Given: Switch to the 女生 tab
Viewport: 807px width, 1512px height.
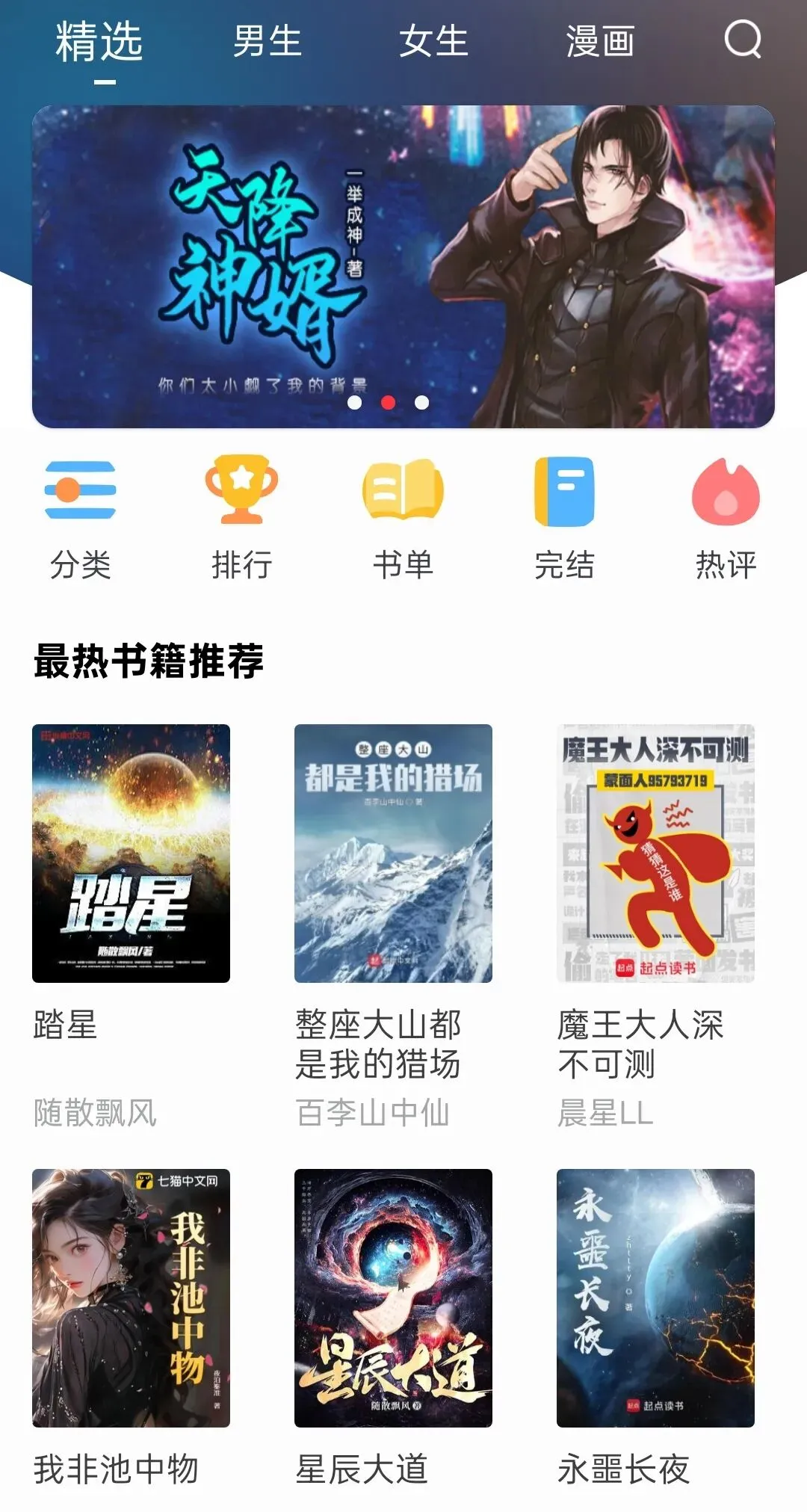Looking at the screenshot, I should click(433, 41).
